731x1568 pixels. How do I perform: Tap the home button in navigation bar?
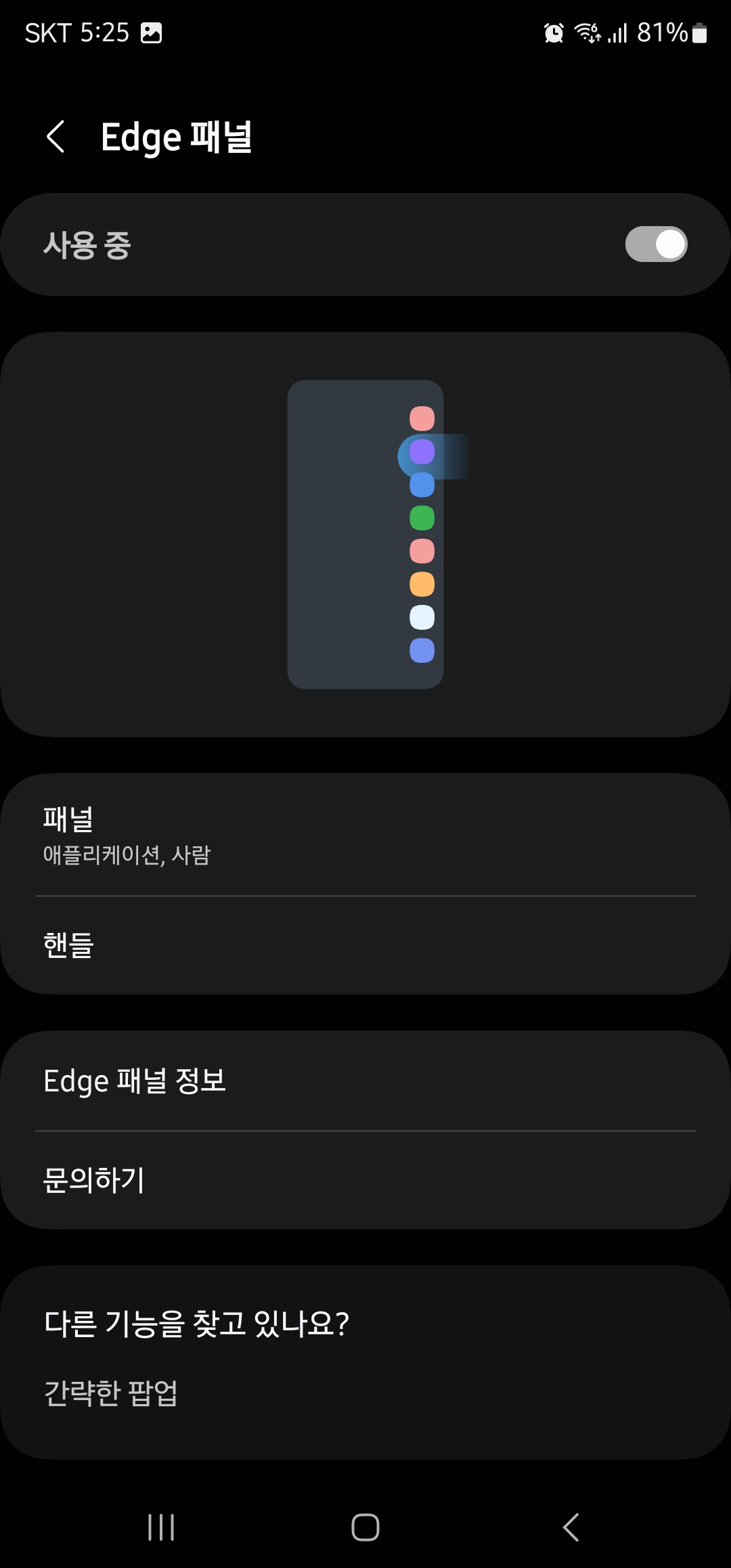365,1527
